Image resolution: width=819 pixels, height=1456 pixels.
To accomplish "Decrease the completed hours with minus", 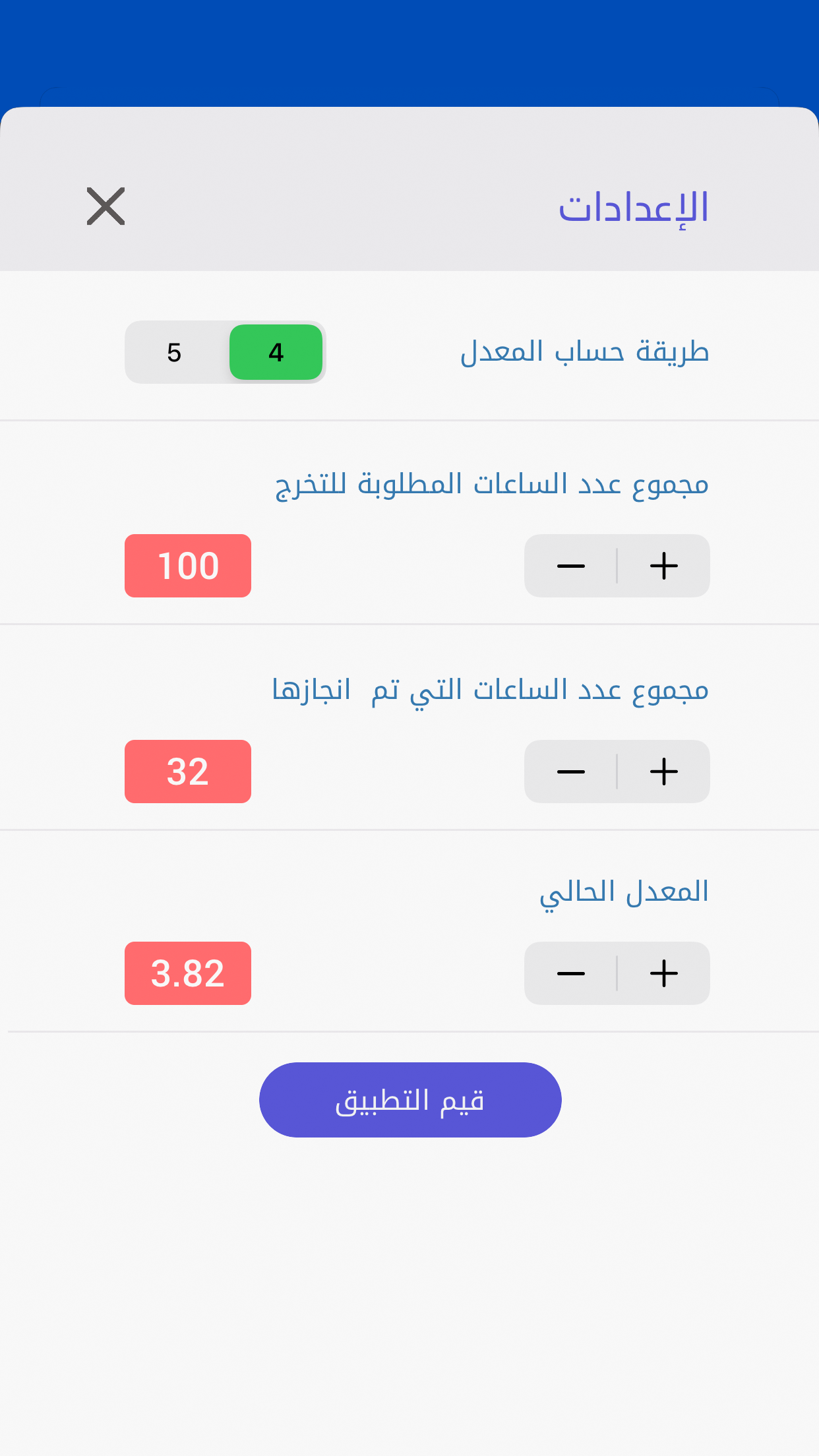I will (571, 772).
